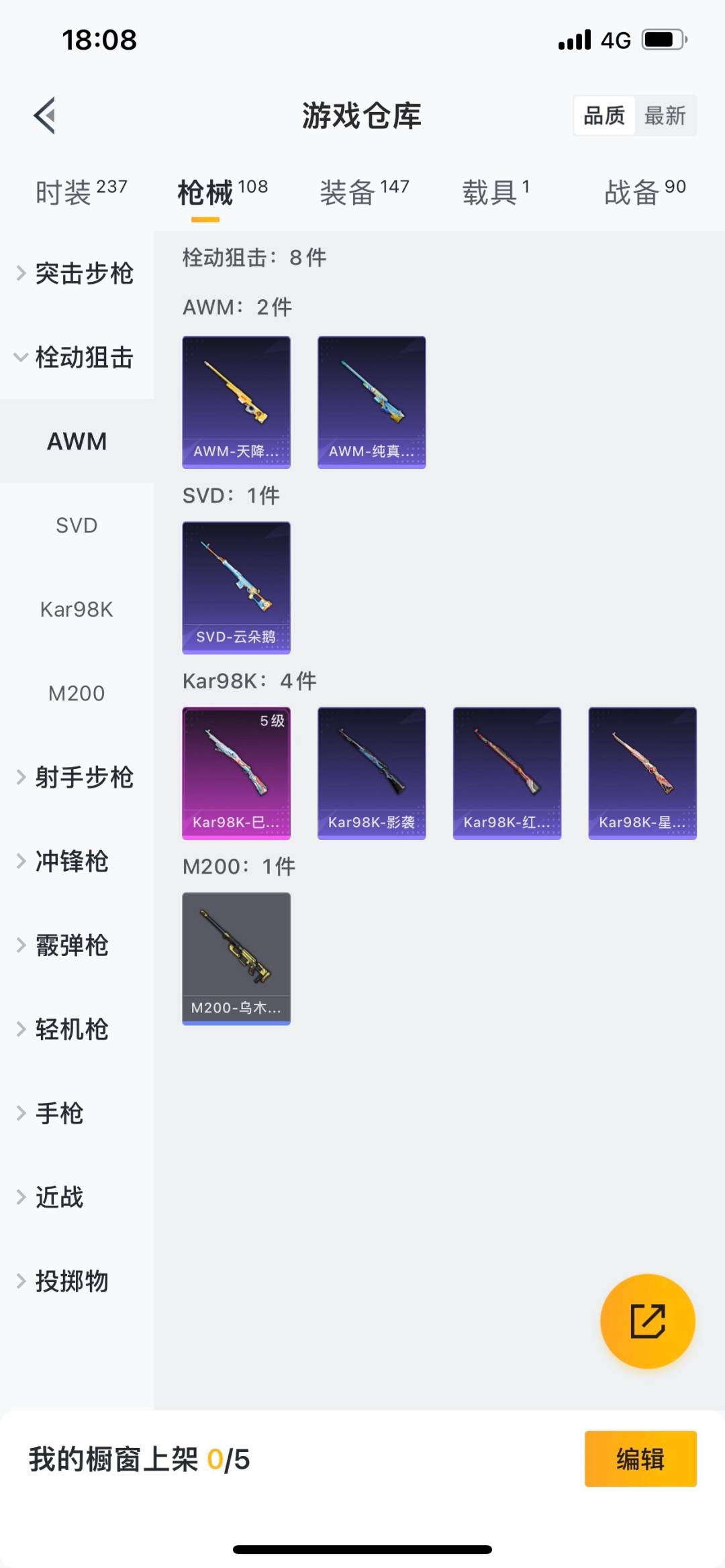Switch to the 时装 tab
The image size is (725, 1568).
[81, 192]
